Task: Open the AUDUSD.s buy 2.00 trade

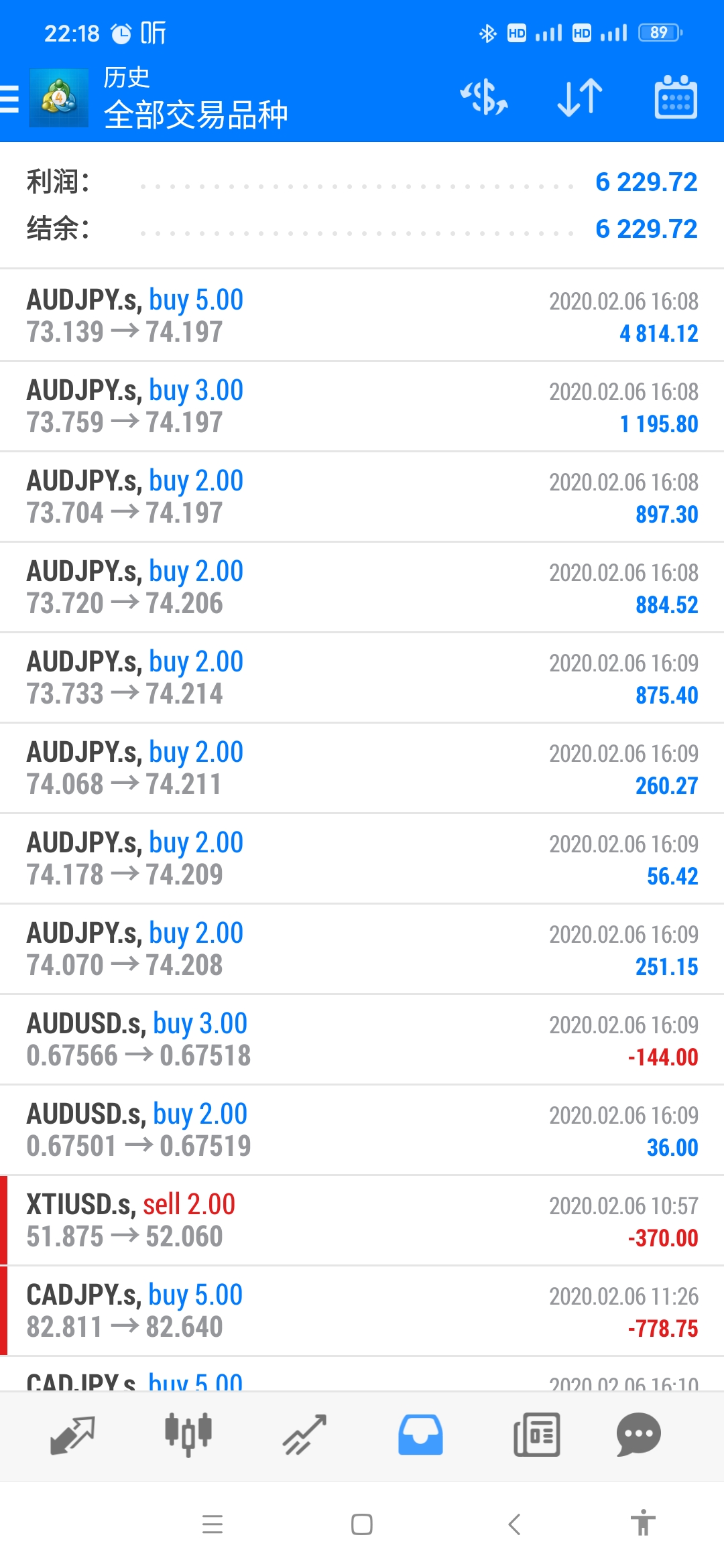Action: [362, 1130]
